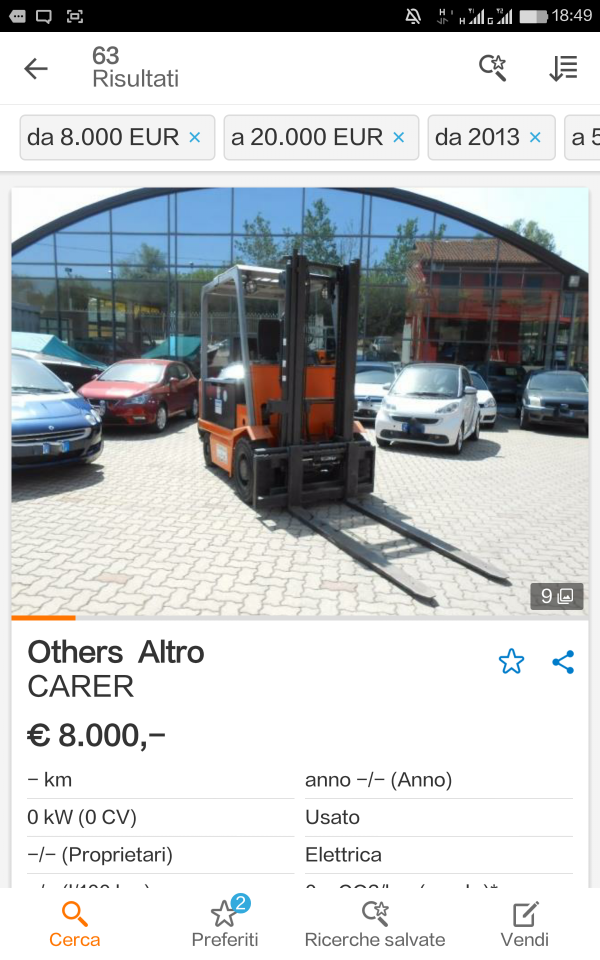600x960 pixels.
Task: Remove the 'da 2013' filter chip
Action: 535,138
